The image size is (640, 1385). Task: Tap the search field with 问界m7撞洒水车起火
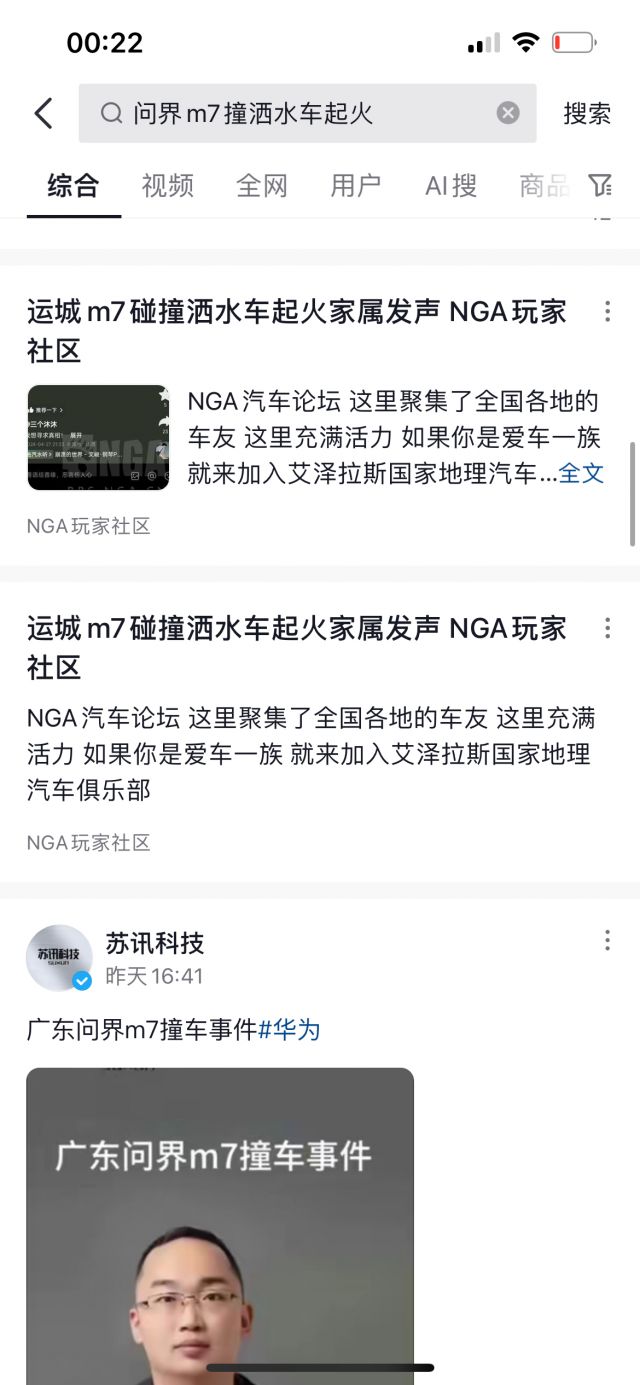300,114
